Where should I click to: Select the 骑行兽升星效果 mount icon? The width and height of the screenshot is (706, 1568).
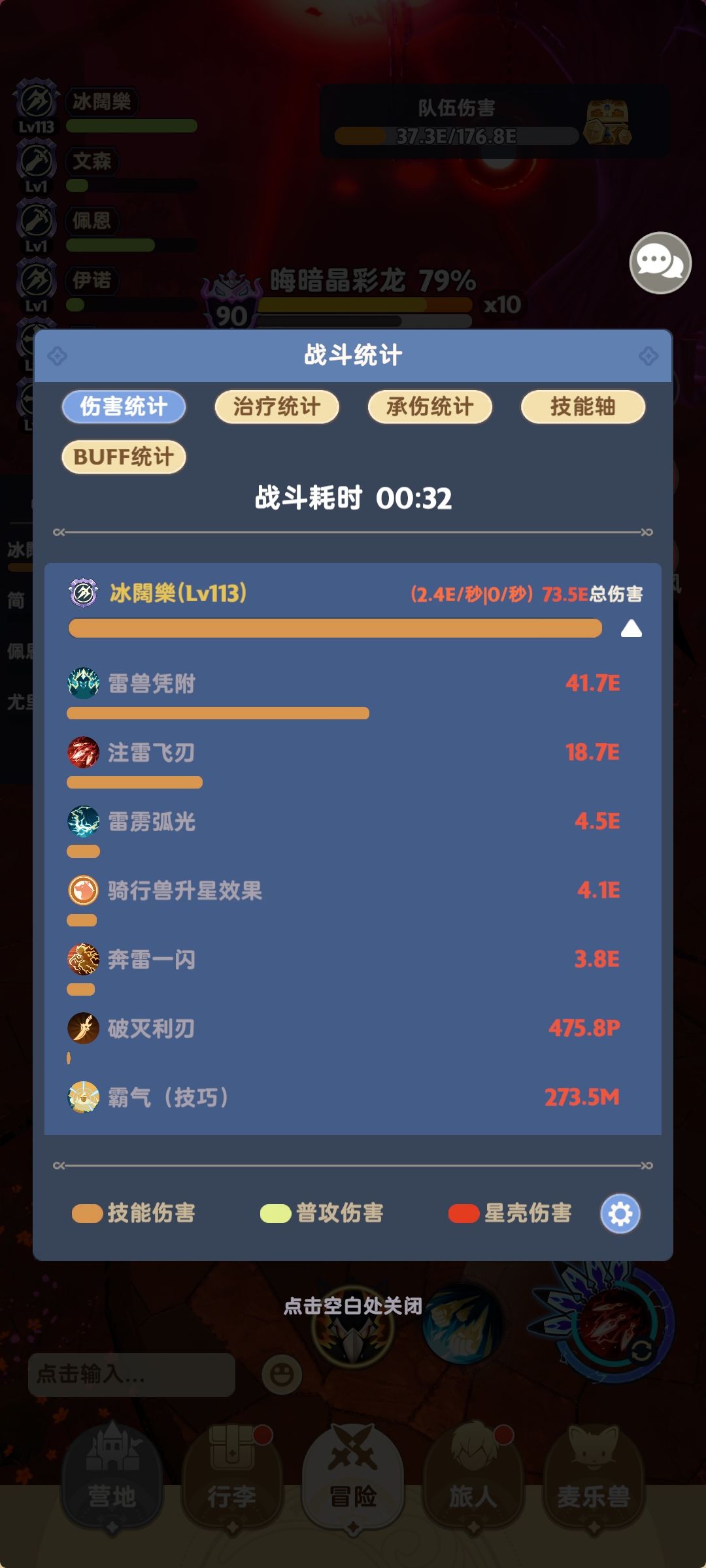pyautogui.click(x=82, y=890)
